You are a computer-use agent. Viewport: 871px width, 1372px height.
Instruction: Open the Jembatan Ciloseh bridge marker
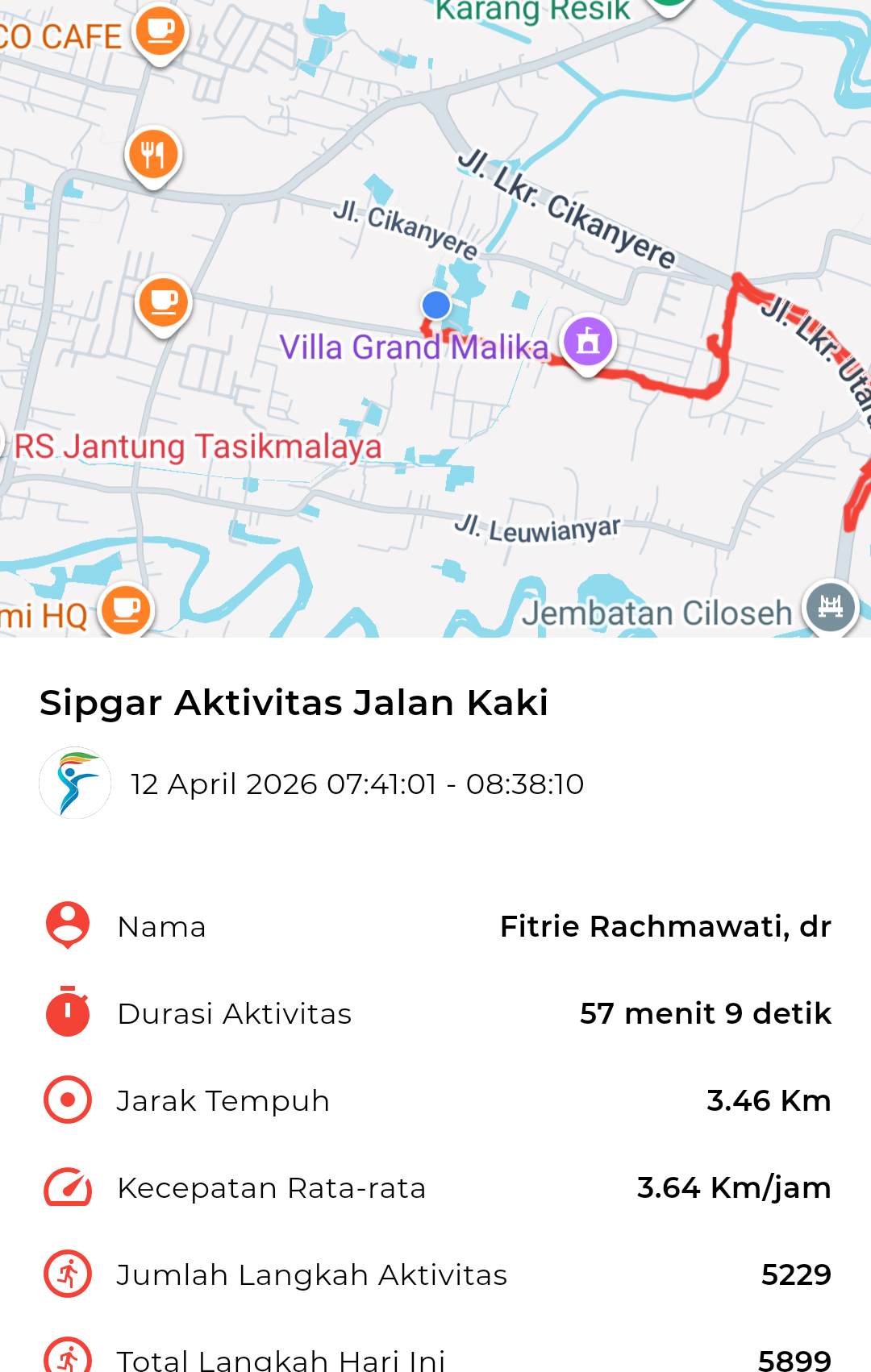click(830, 606)
